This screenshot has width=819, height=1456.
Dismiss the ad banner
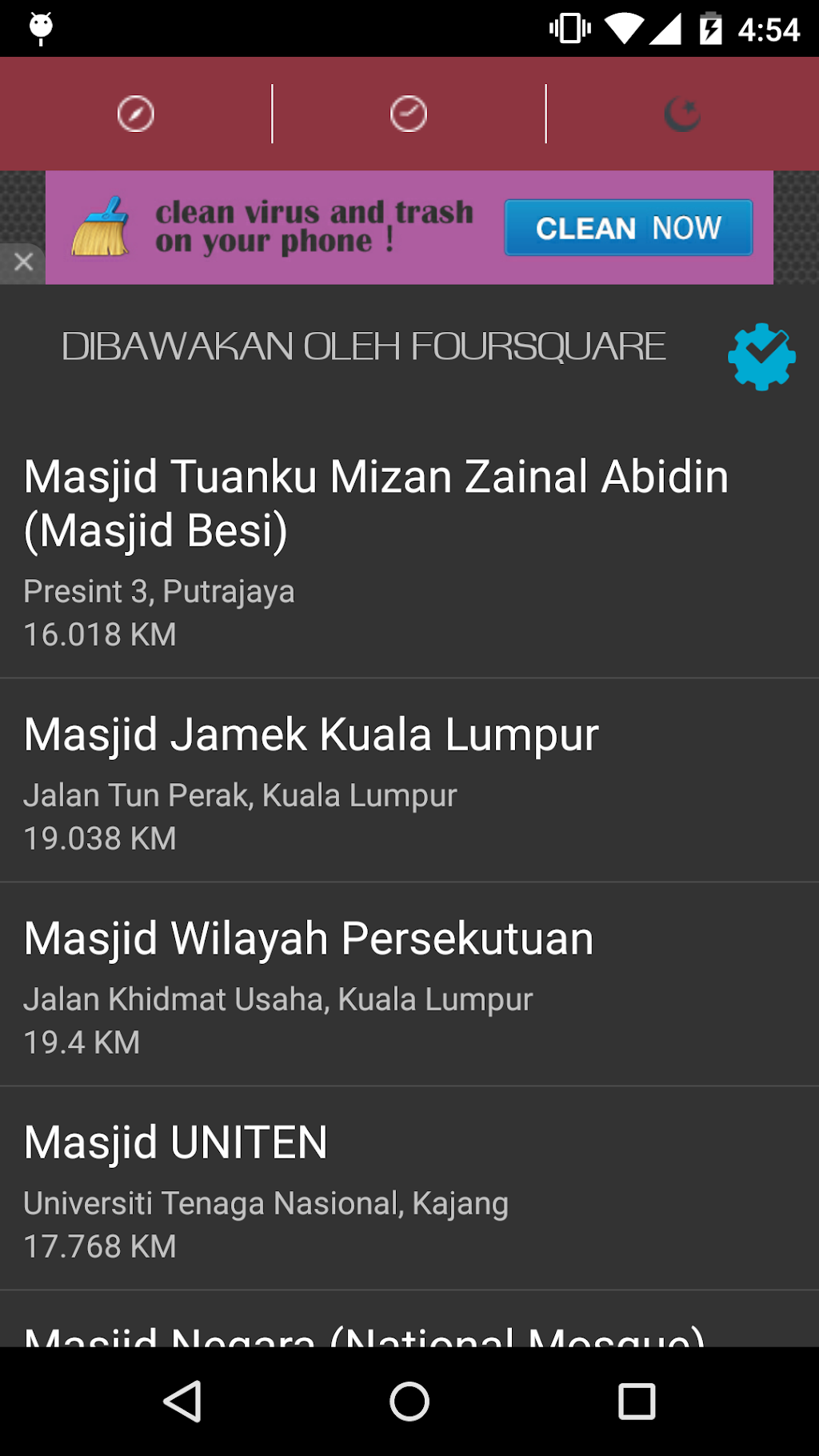[x=23, y=262]
